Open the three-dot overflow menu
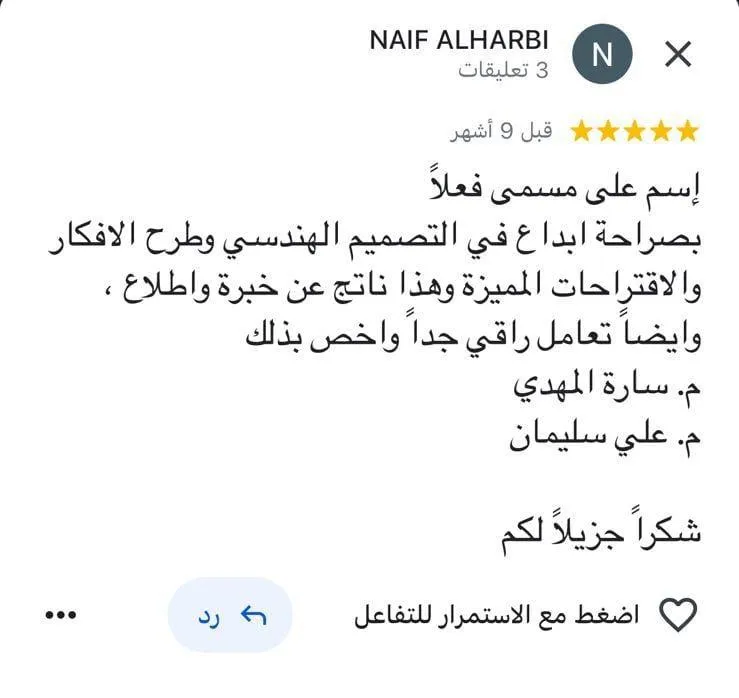The width and height of the screenshot is (739, 698). coord(61,616)
